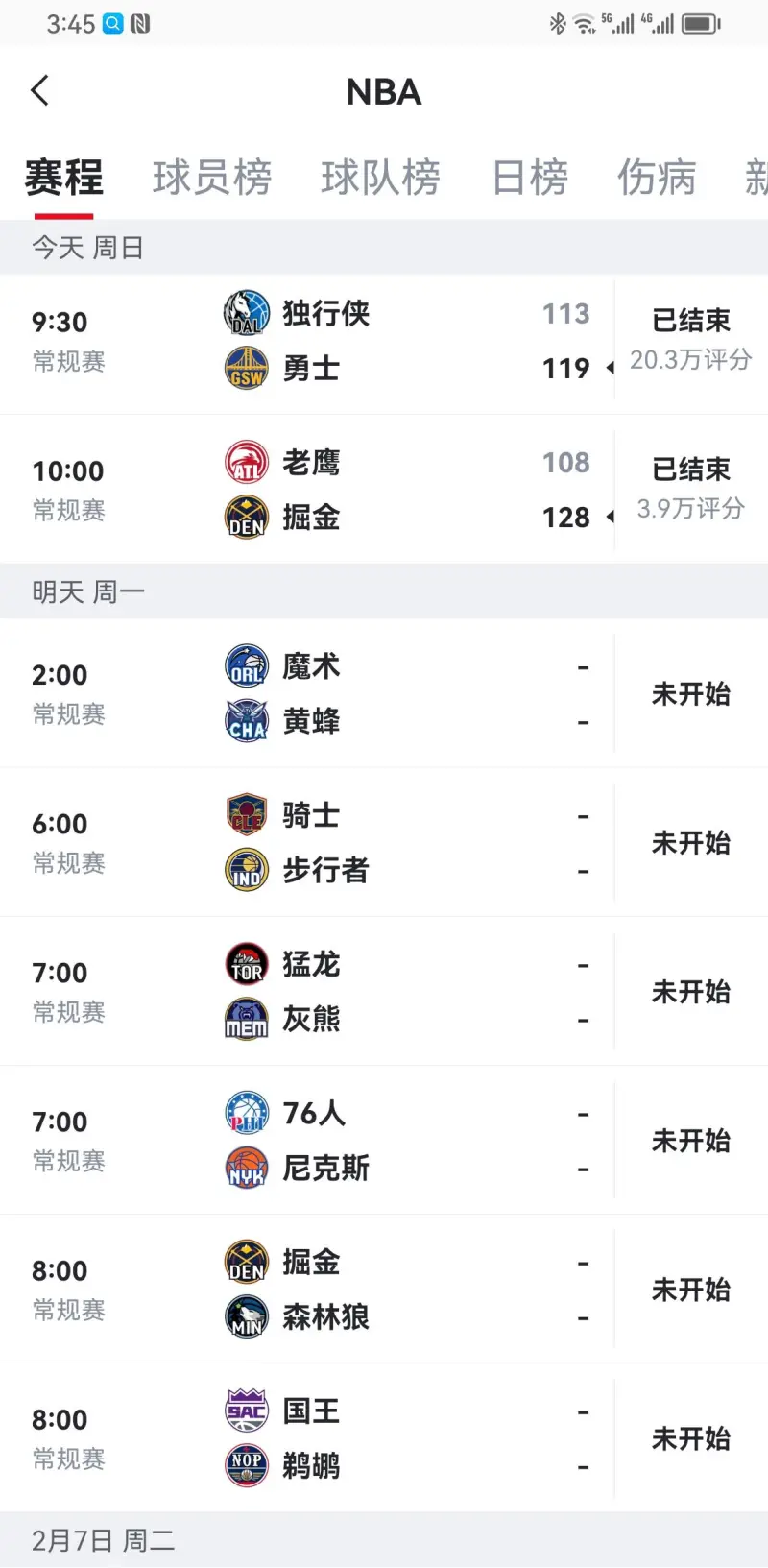768x1568 pixels.
Task: Tap 3.9万评分 for the 掘金 game
Action: click(691, 509)
